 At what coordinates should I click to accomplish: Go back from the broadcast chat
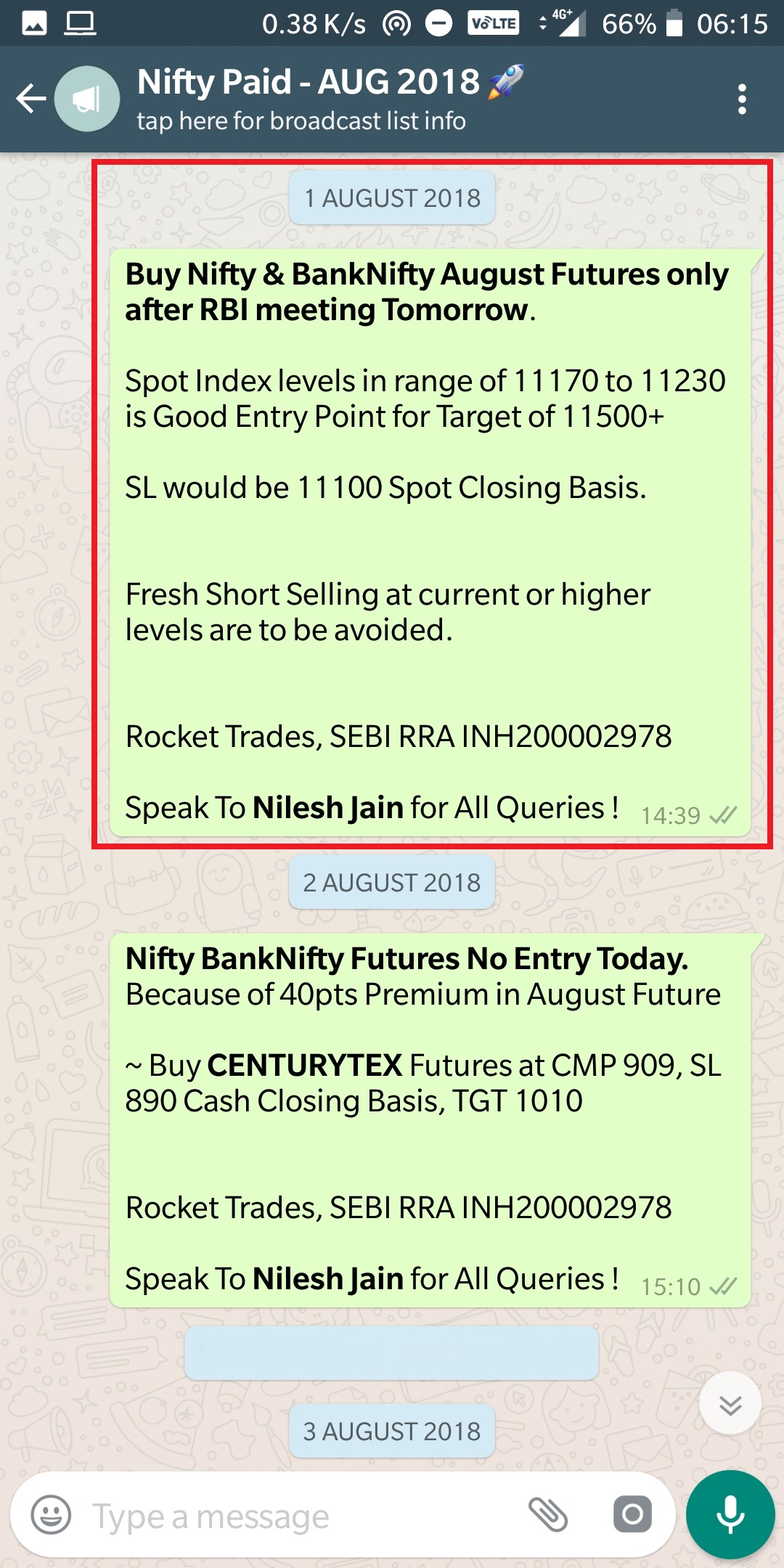click(31, 99)
